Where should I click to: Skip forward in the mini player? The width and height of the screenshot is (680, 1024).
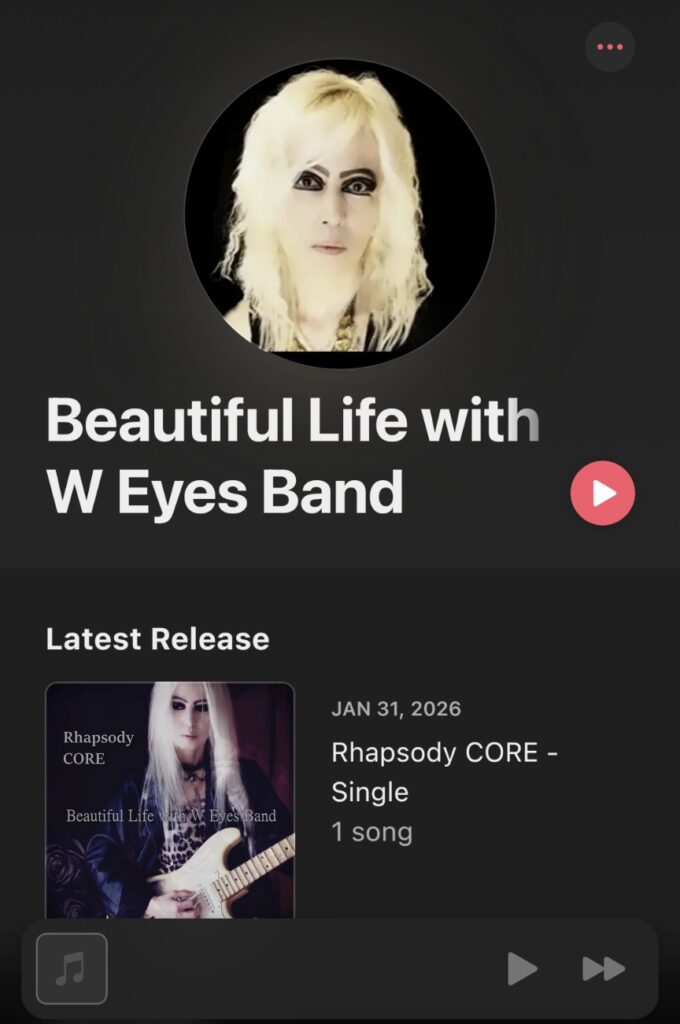pos(603,968)
